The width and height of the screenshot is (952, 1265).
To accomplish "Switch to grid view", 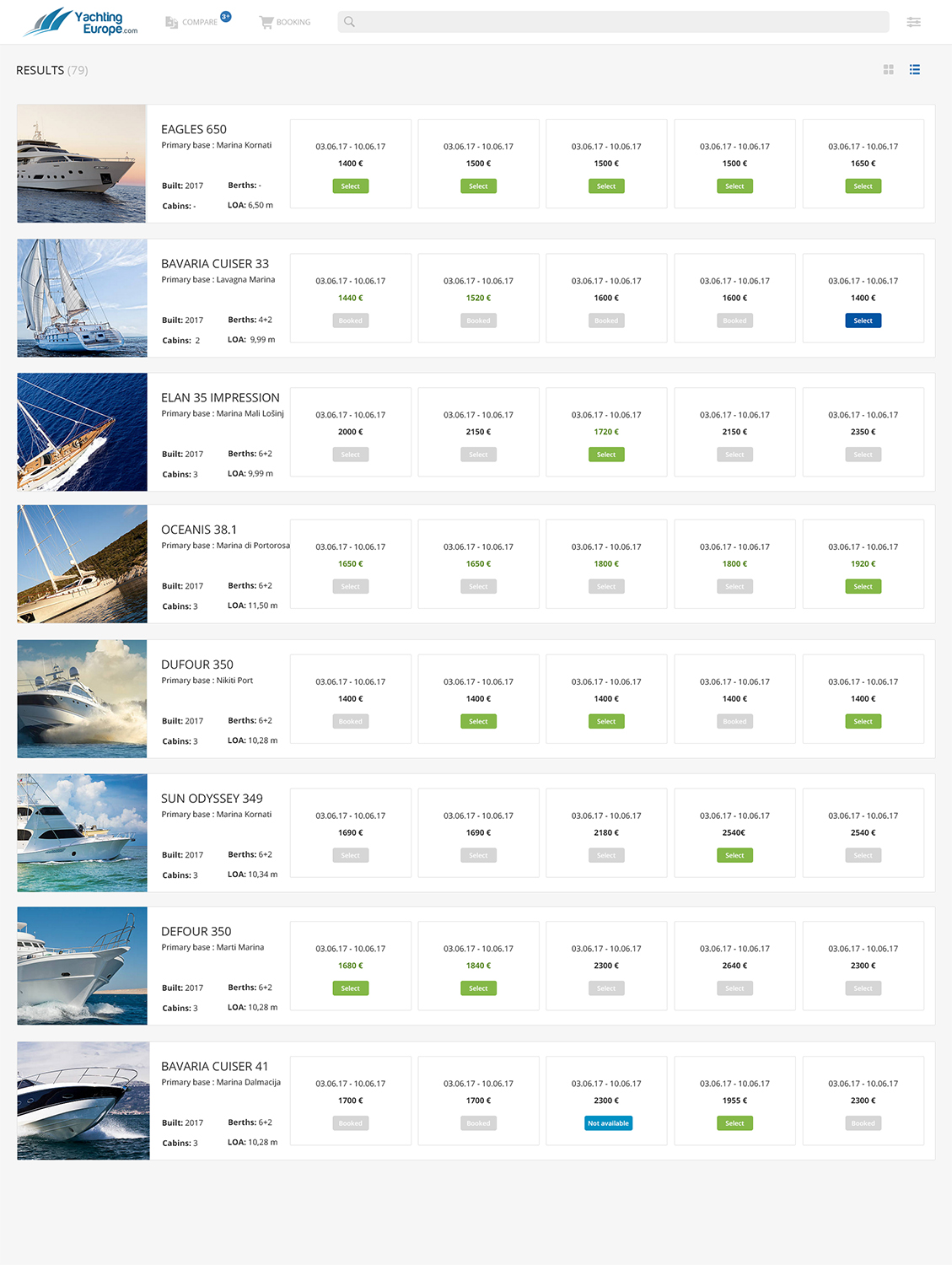I will 888,70.
